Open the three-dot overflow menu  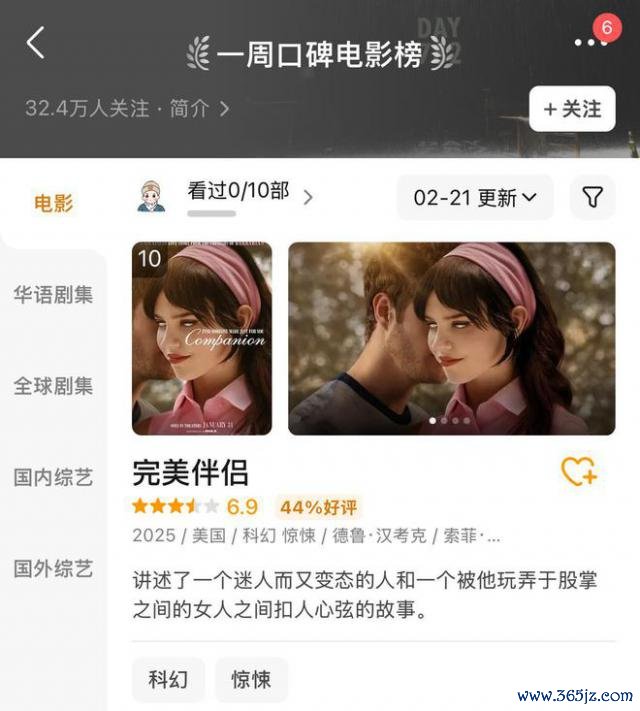coord(590,44)
